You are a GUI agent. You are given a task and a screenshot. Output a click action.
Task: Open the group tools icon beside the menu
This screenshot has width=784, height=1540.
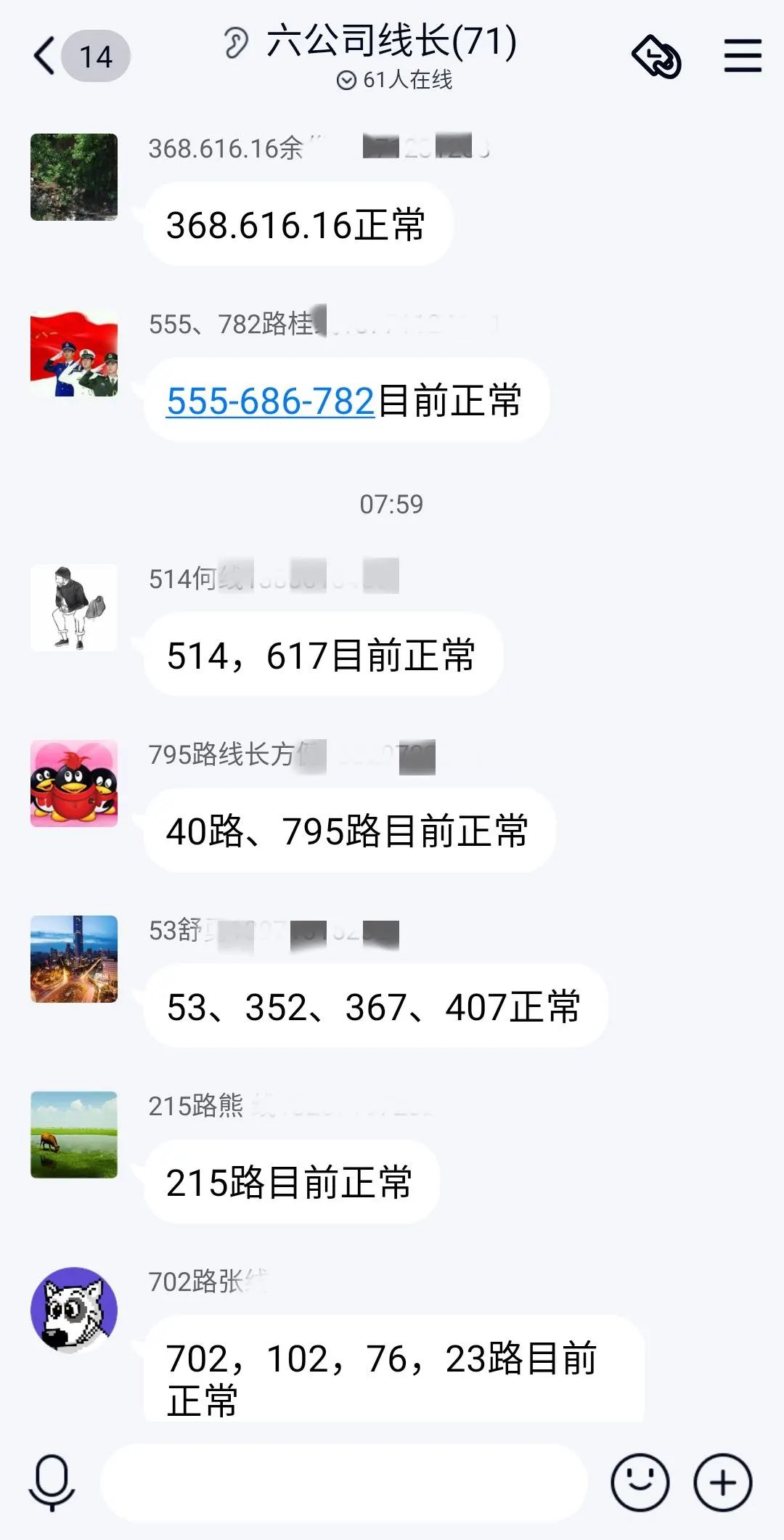coord(656,57)
